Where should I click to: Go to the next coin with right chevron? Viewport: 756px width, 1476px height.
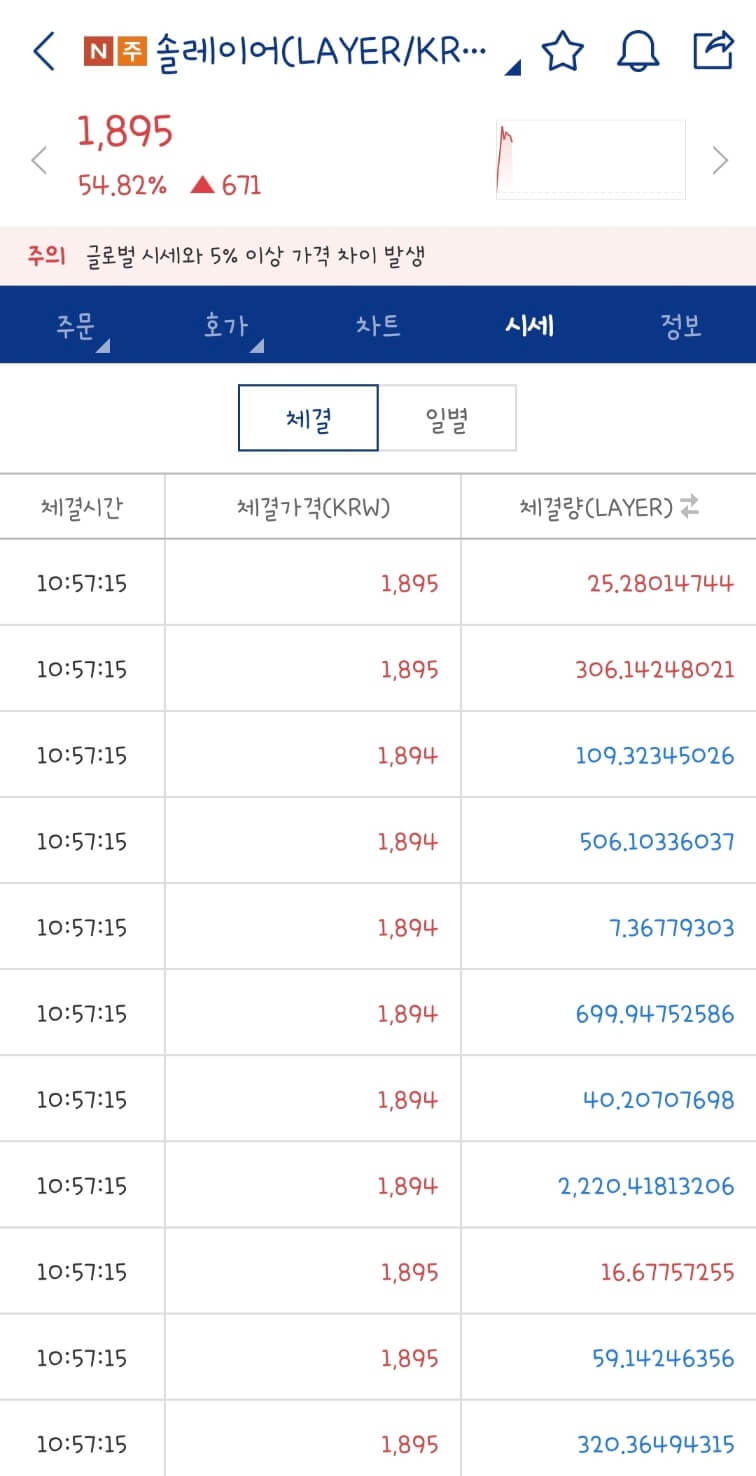pyautogui.click(x=719, y=159)
